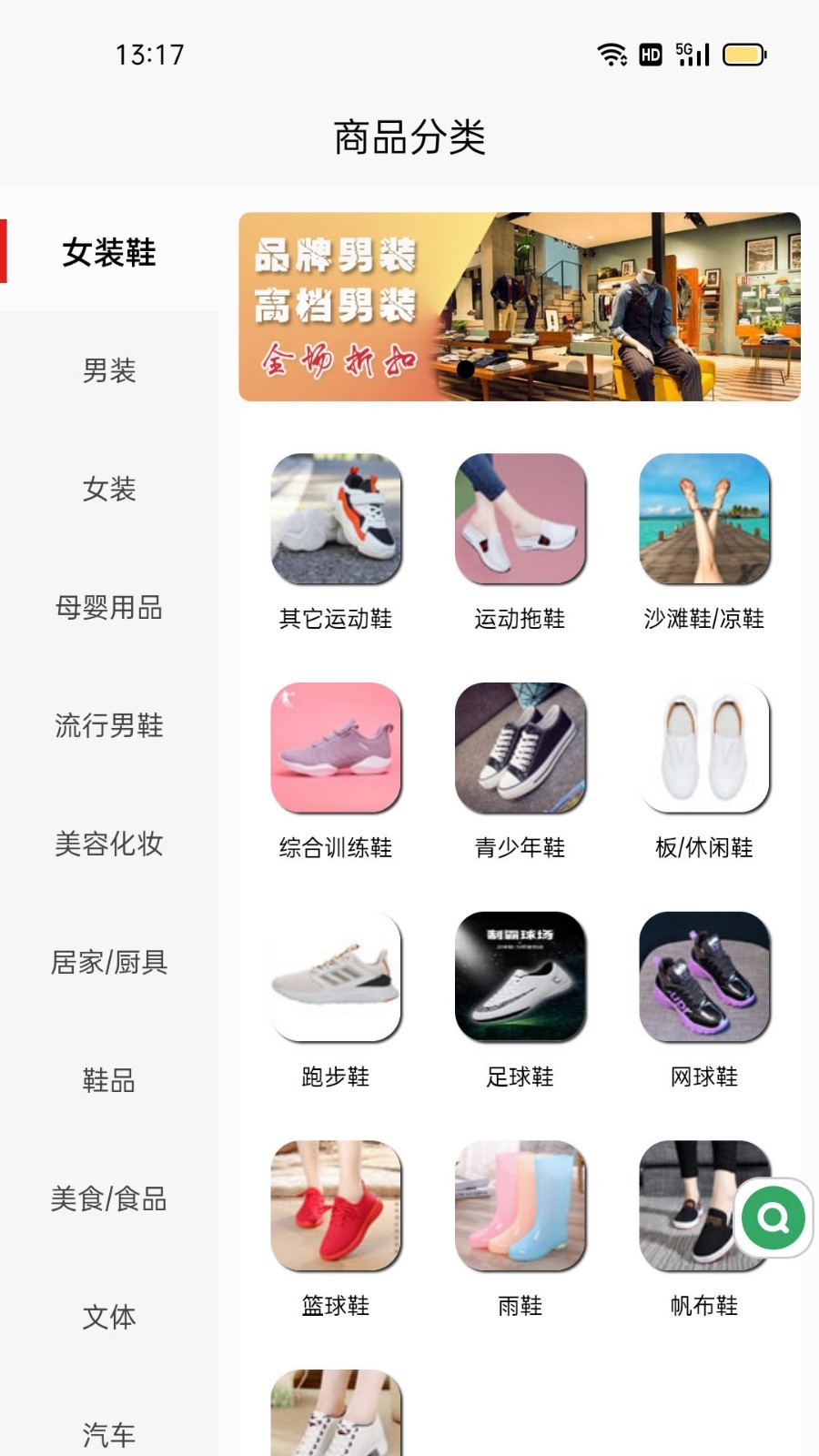The height and width of the screenshot is (1456, 819).
Task: Open the 居家/厨具 category
Action: point(109,962)
